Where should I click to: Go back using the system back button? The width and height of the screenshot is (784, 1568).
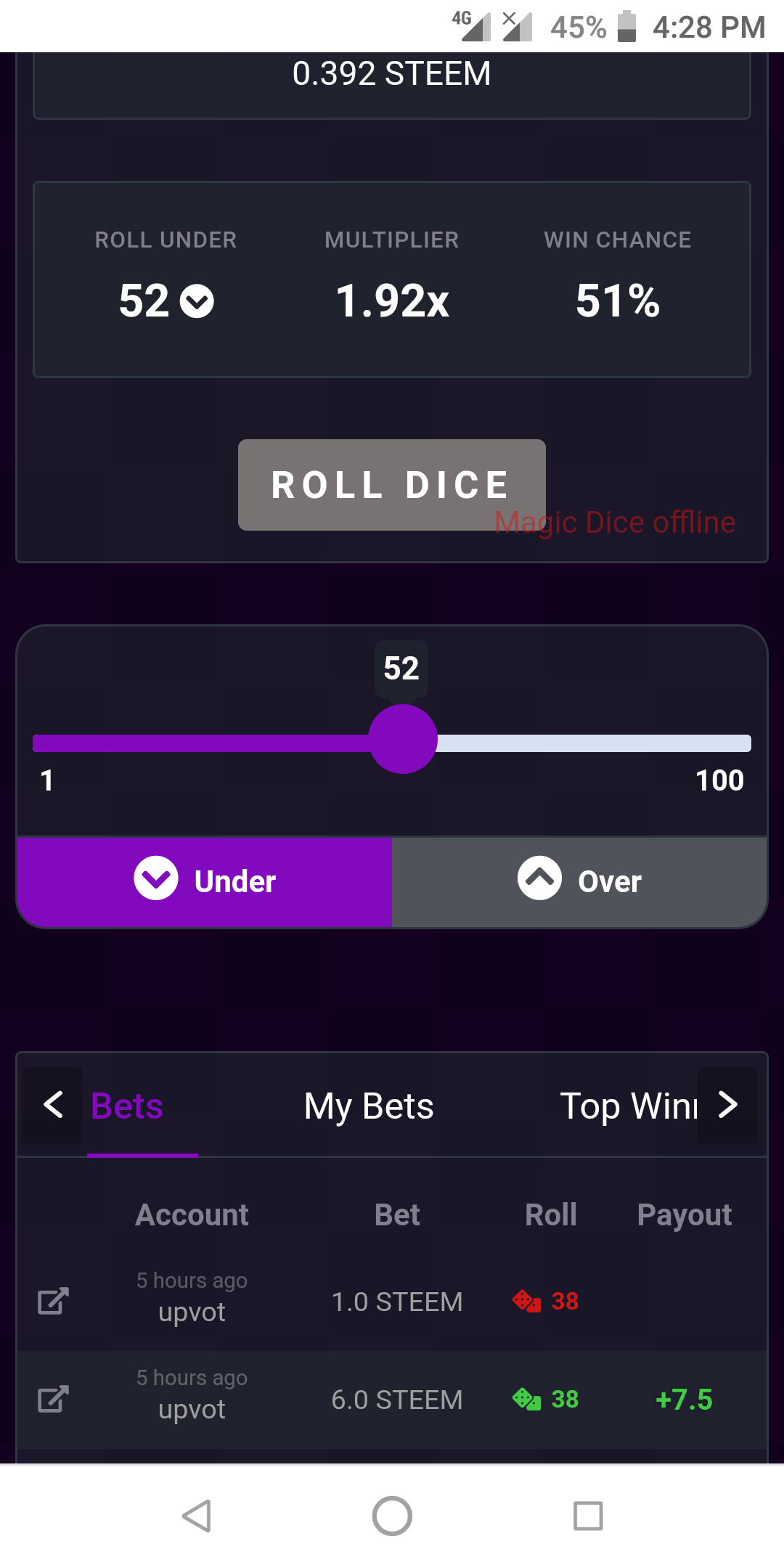pyautogui.click(x=197, y=1516)
